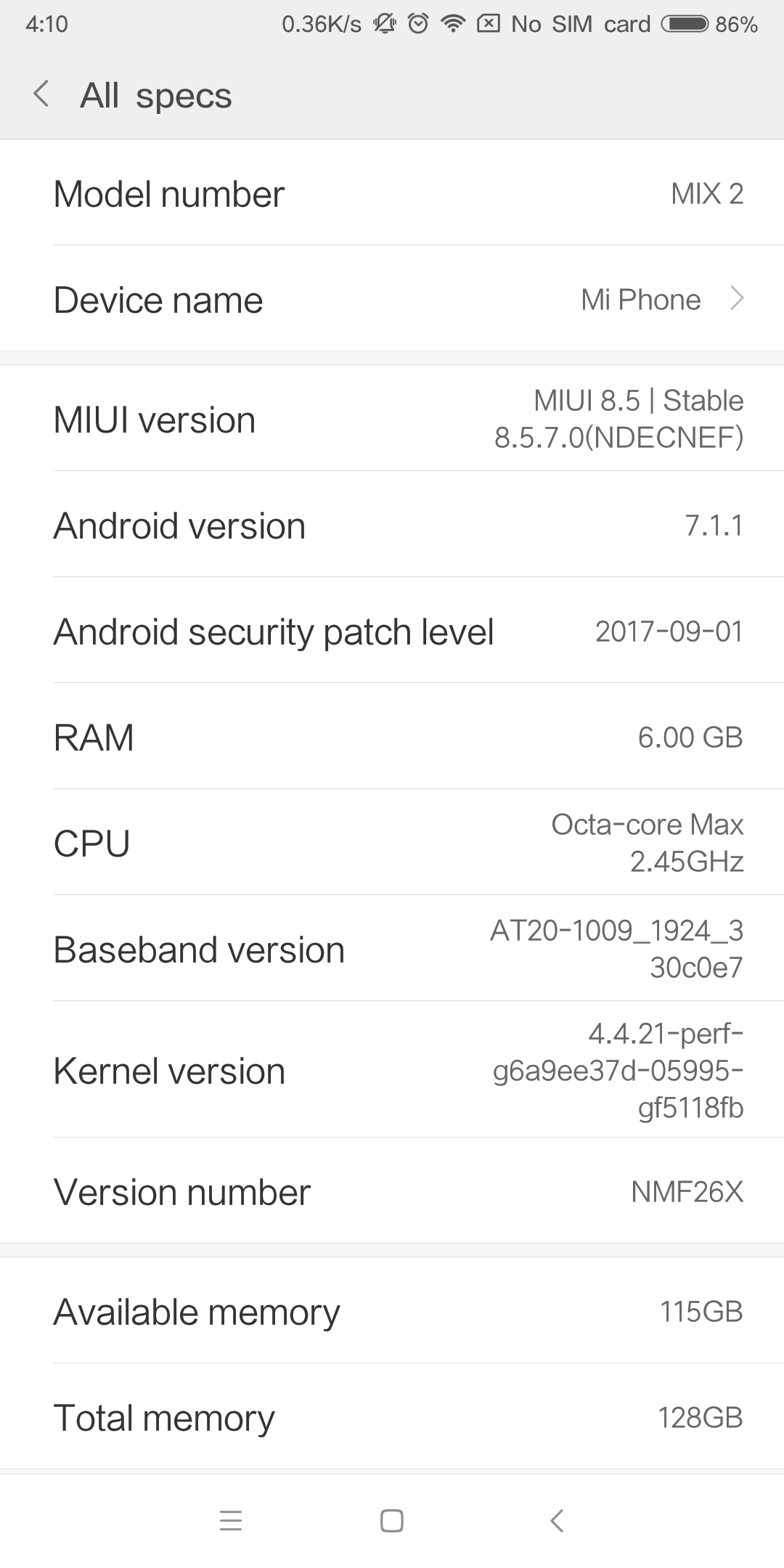The image size is (784, 1568).
Task: Open recent apps from navigation bar
Action: click(230, 1520)
